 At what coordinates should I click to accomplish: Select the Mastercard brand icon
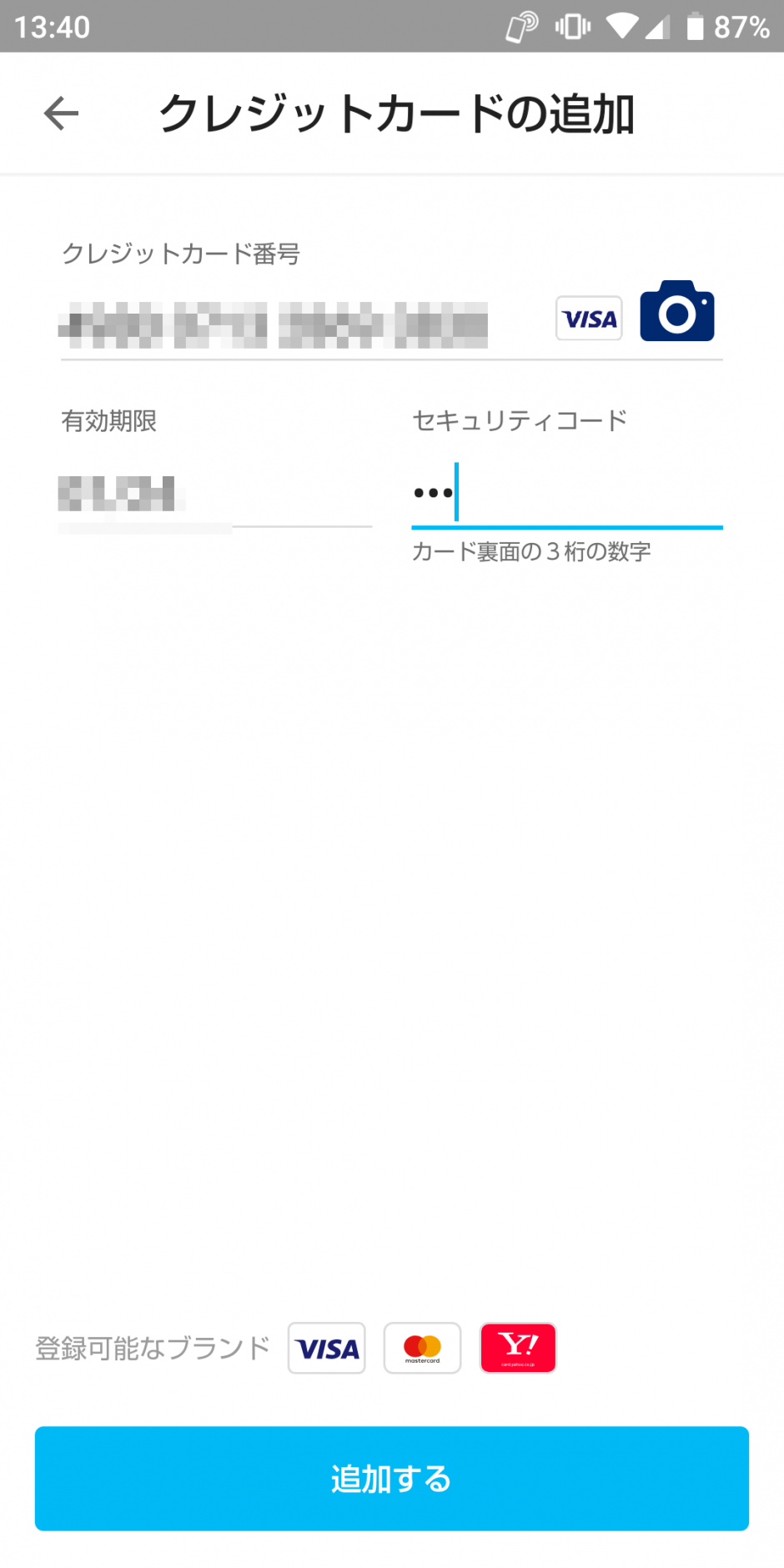pos(422,1348)
